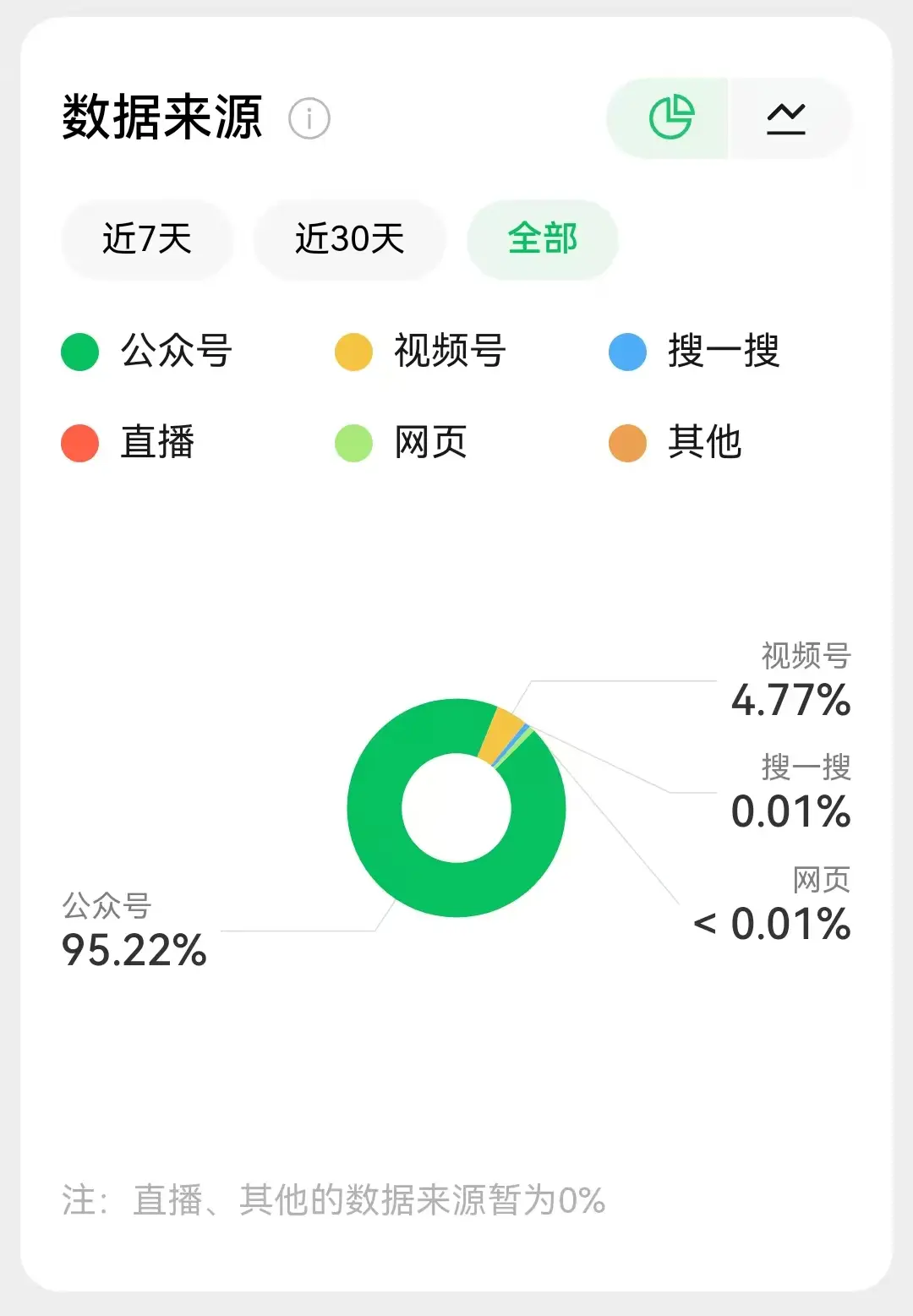913x1316 pixels.
Task: Toggle the 网页 legend entry
Action: point(406,442)
